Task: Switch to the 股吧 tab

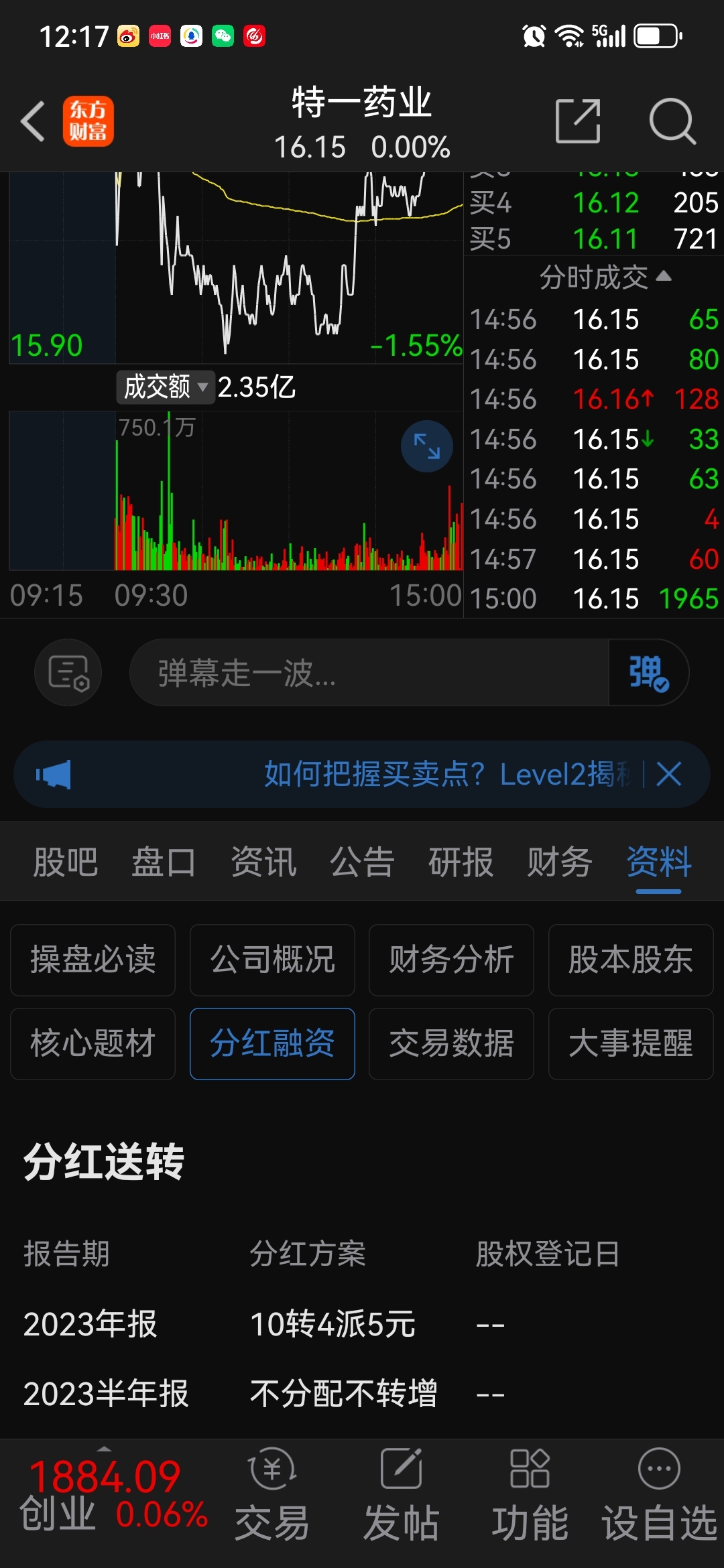Action: click(65, 863)
